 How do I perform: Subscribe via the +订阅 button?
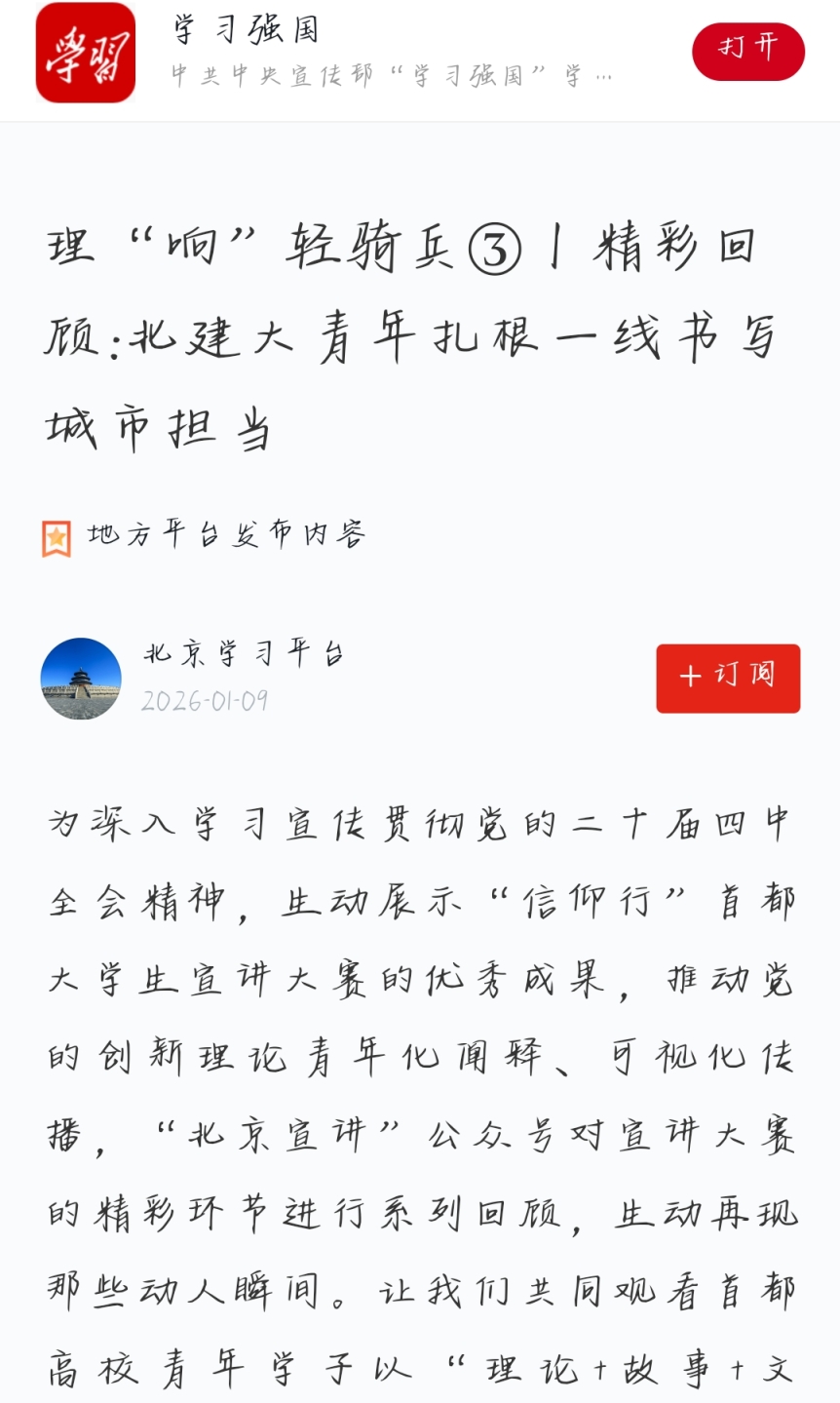coord(727,678)
